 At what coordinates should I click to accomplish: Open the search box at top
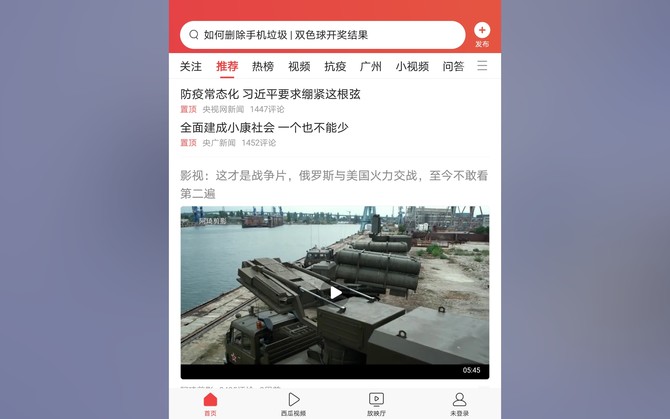pos(322,34)
